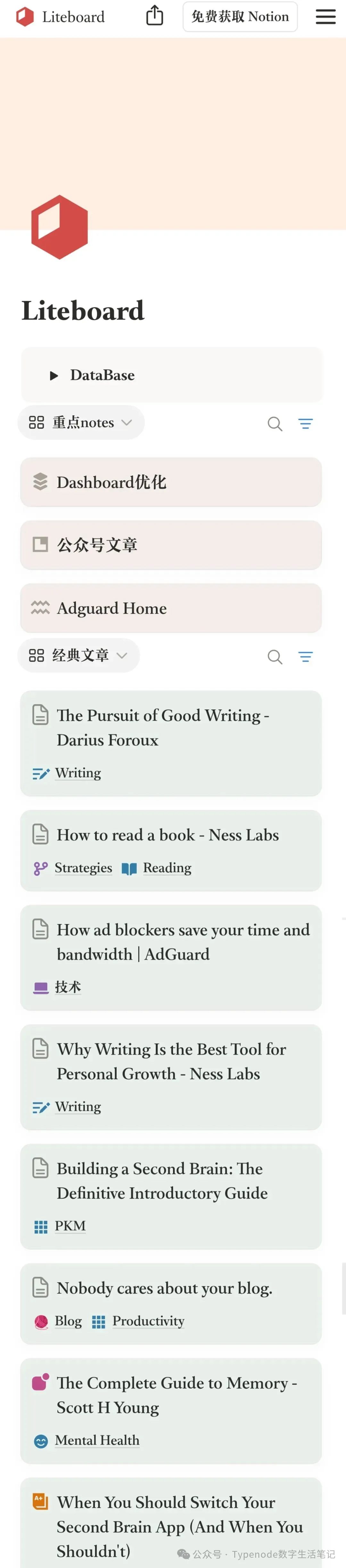Open the 重点notes view dropdown
Viewport: 346px width, 1568px height.
click(x=81, y=422)
